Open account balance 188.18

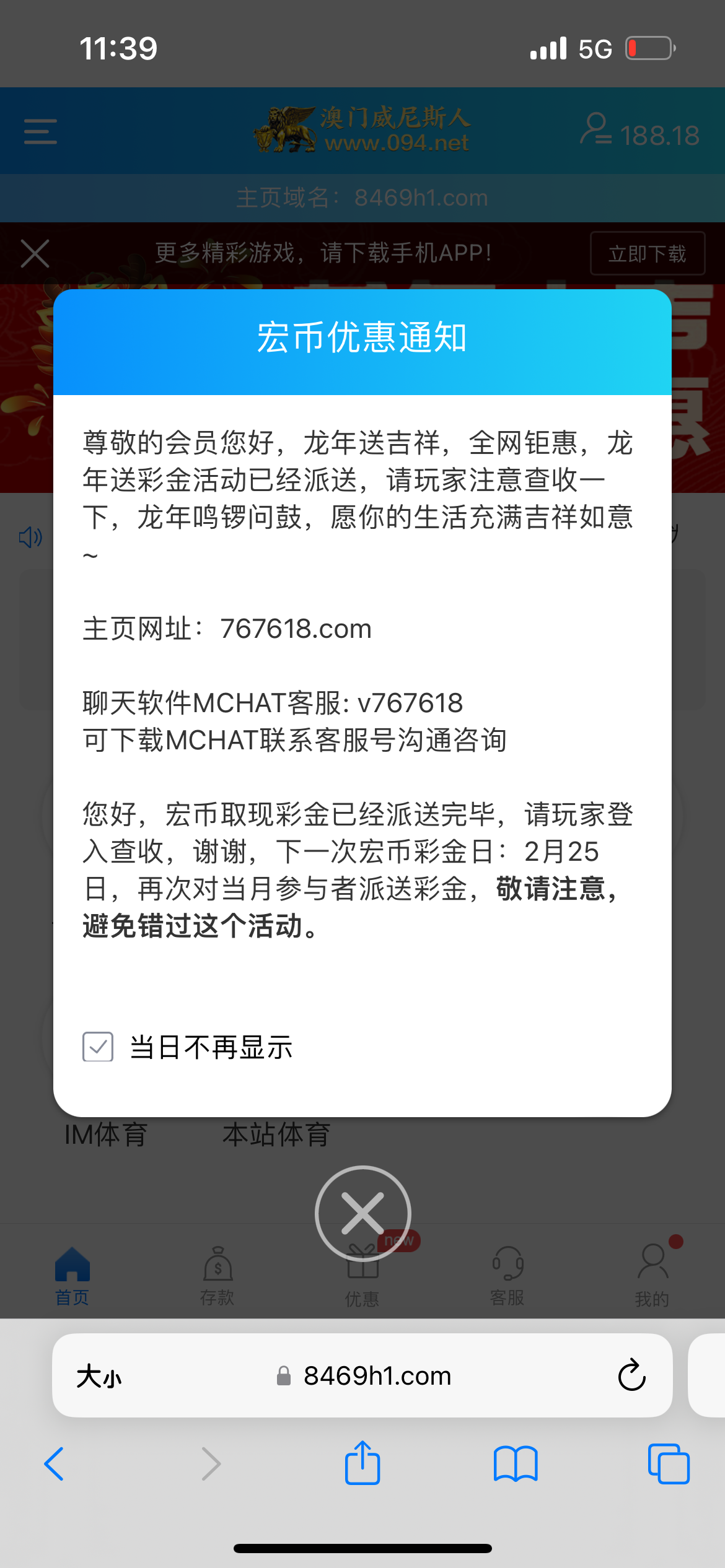pyautogui.click(x=640, y=132)
